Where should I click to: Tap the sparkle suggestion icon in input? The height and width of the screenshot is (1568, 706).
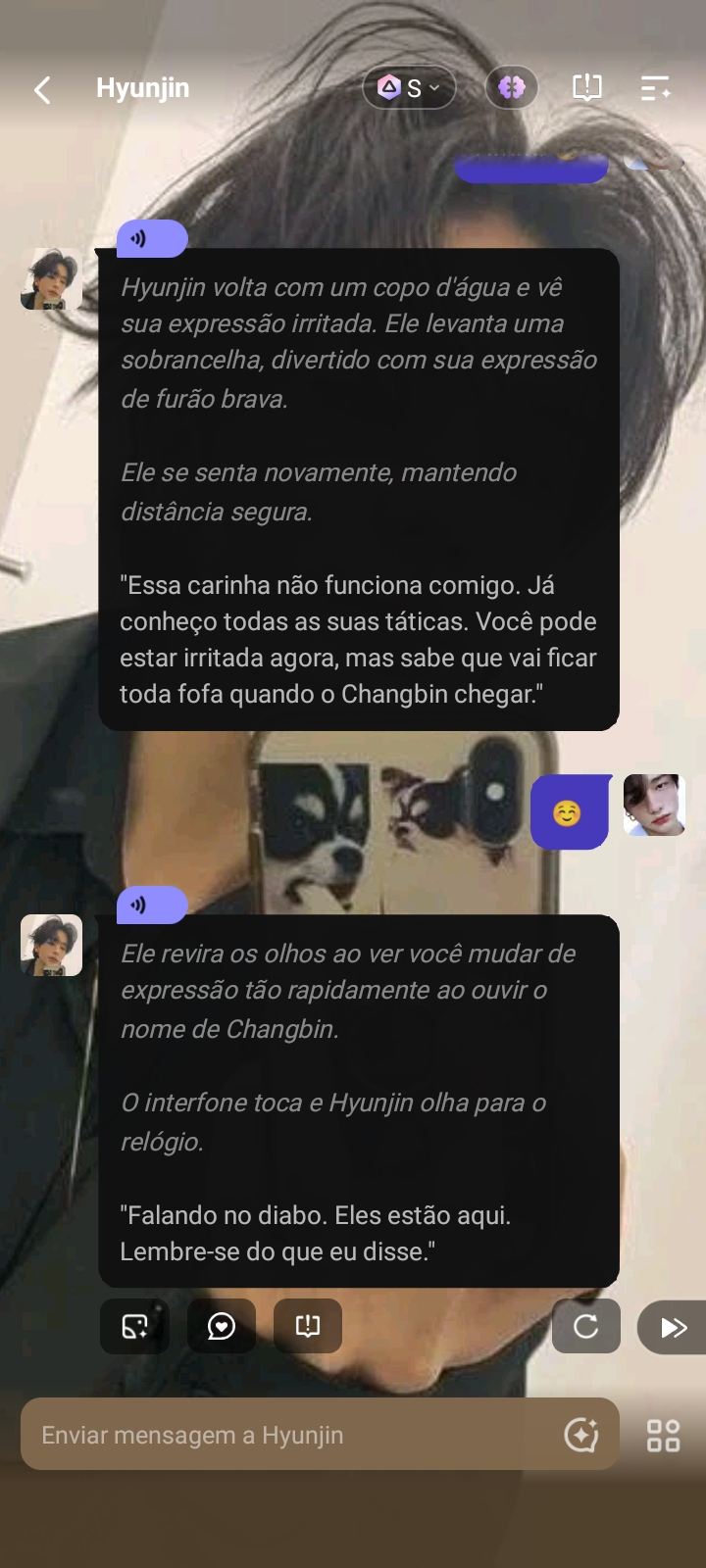pyautogui.click(x=581, y=1435)
